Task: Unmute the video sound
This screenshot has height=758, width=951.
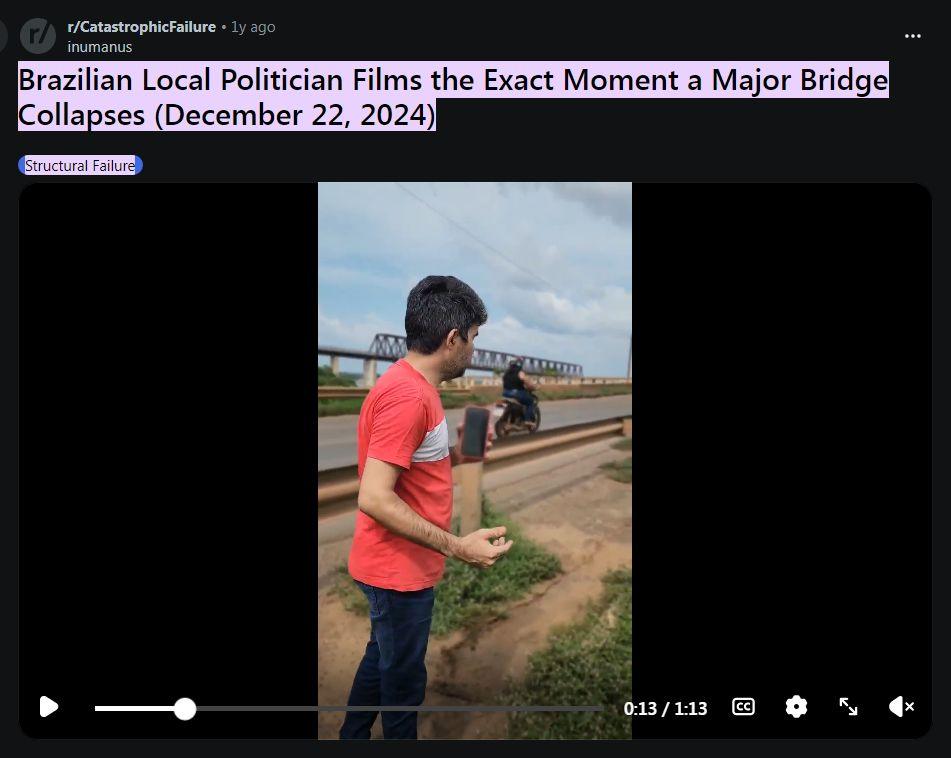Action: click(901, 707)
